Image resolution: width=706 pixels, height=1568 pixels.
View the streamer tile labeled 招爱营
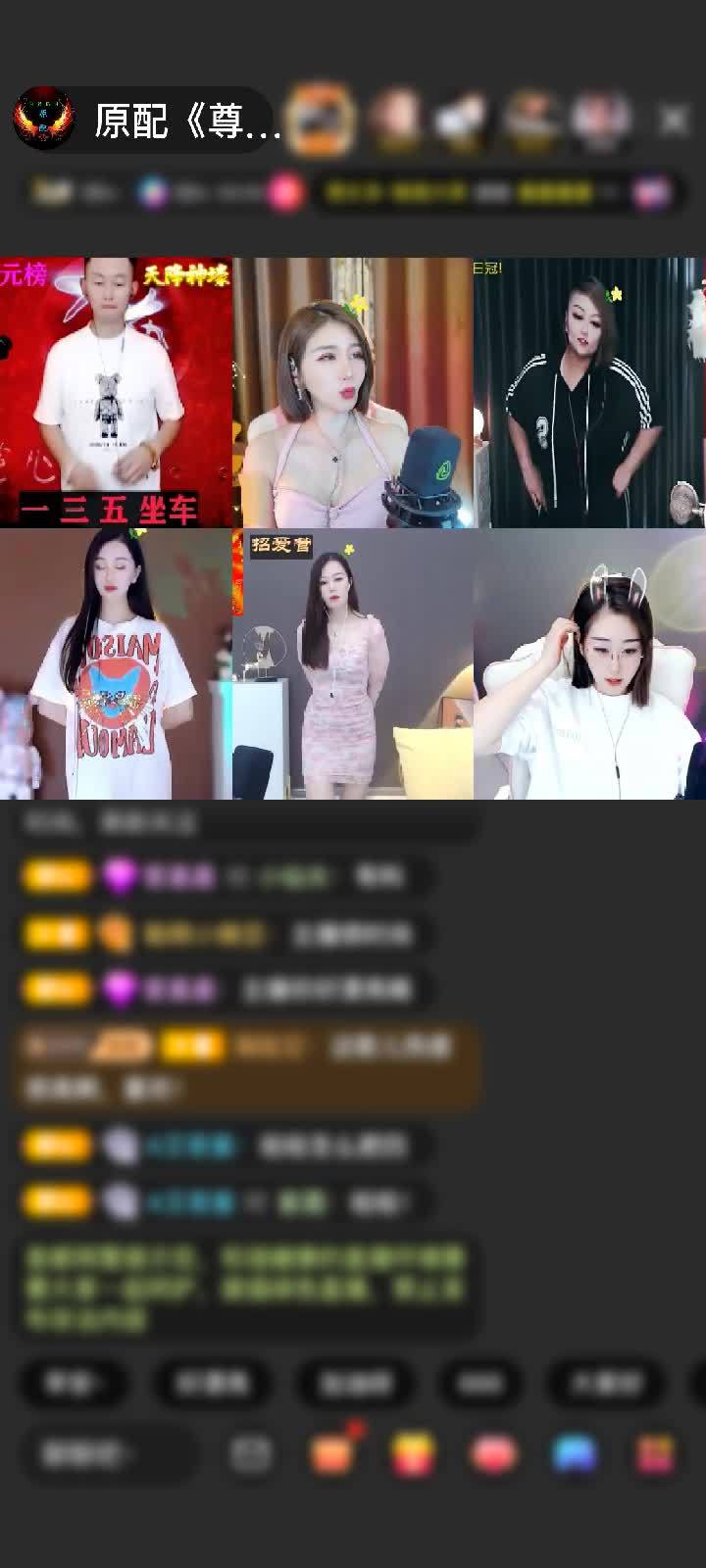point(353,664)
